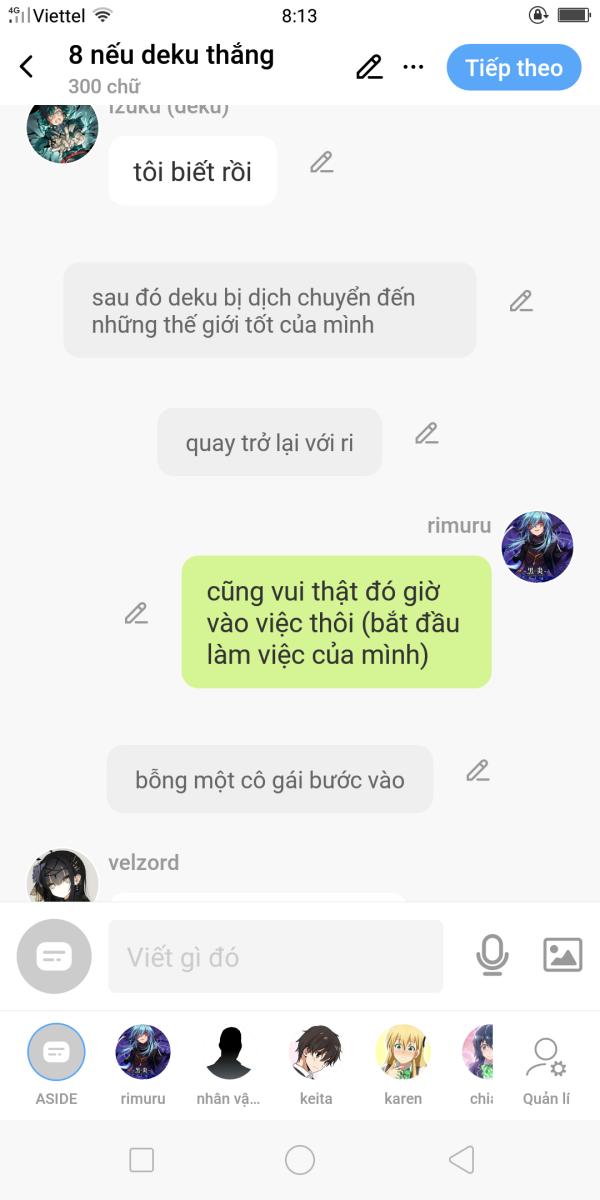Edit the line "quay trở lại với ri"

pos(427,434)
